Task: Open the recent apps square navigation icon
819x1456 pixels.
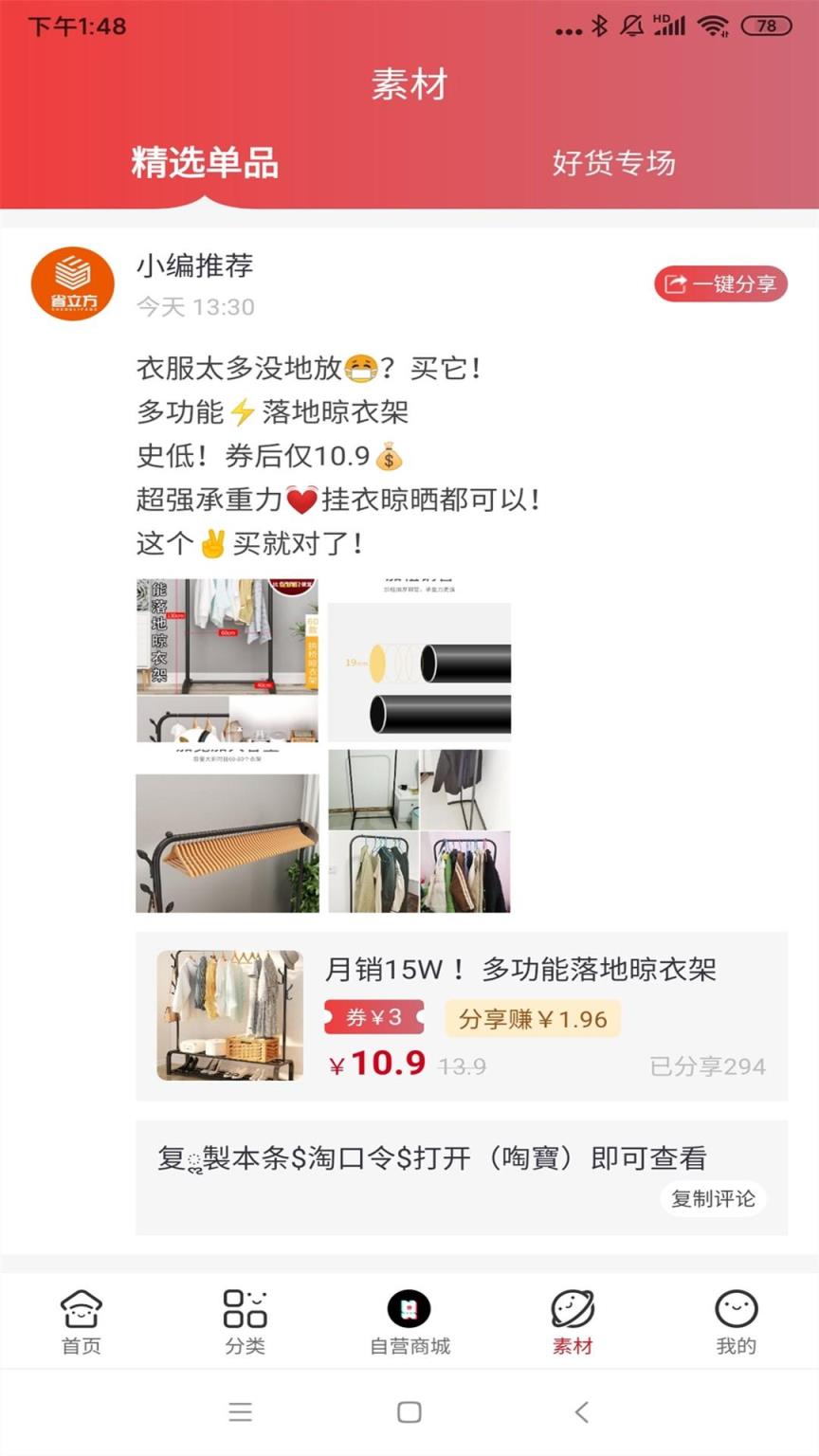Action: pyautogui.click(x=408, y=1411)
